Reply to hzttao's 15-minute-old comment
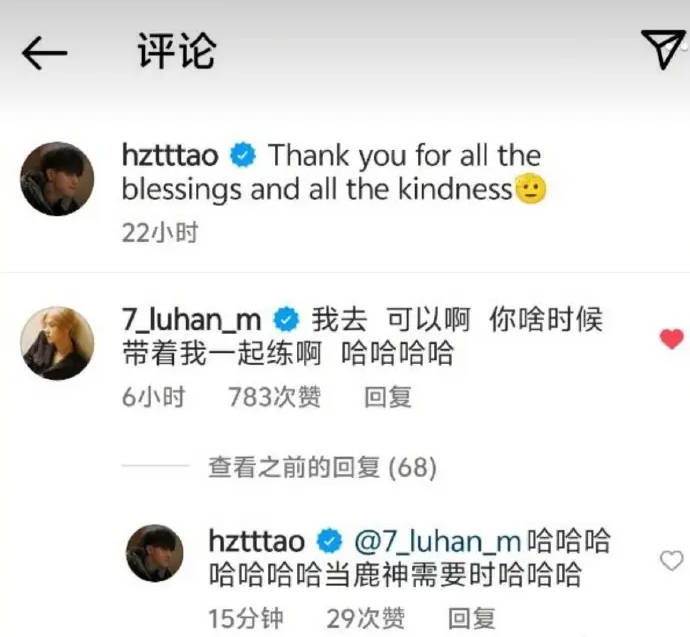 point(471,618)
